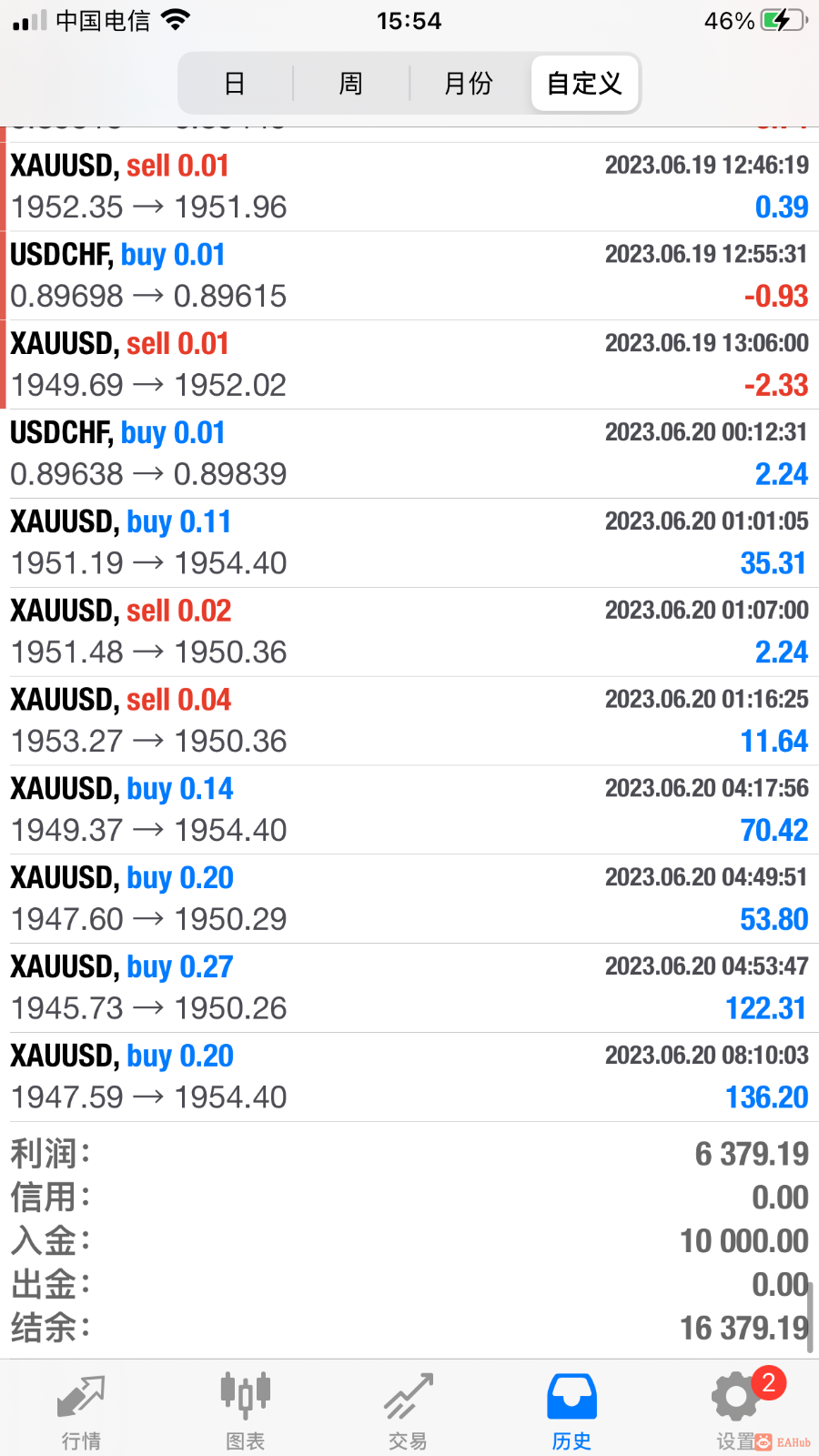Open 设置 settings tab

tap(735, 1410)
